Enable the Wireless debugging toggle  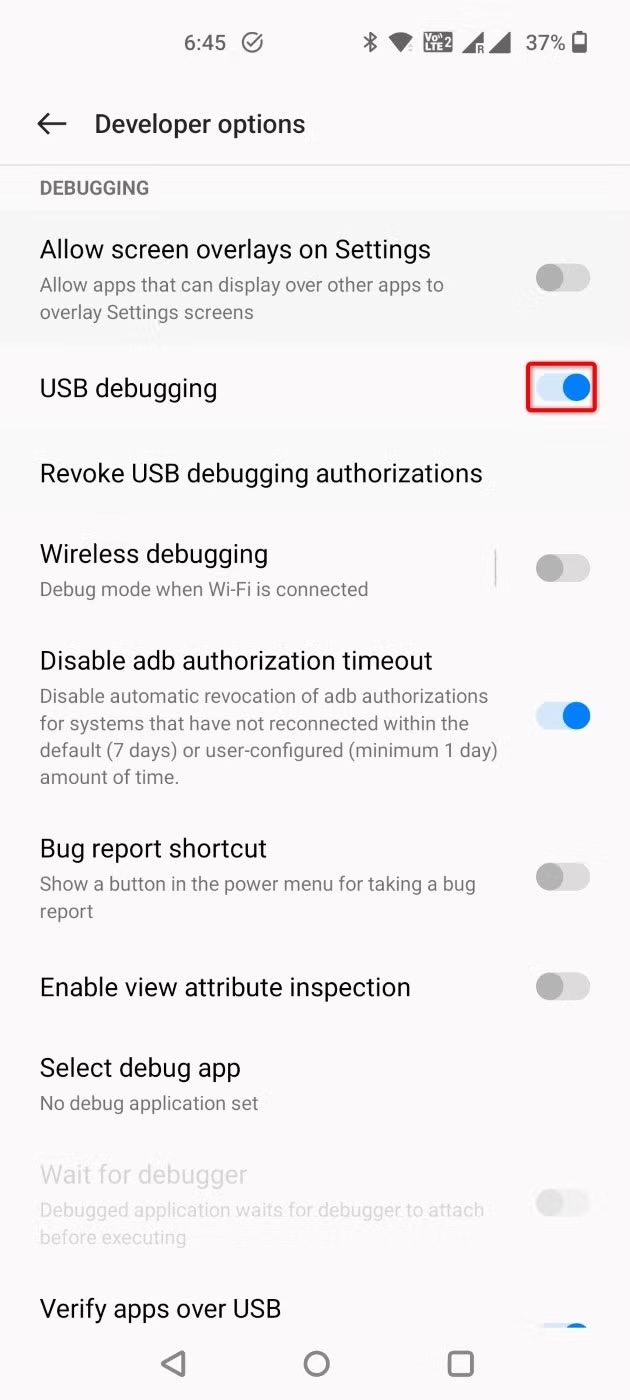coord(562,569)
